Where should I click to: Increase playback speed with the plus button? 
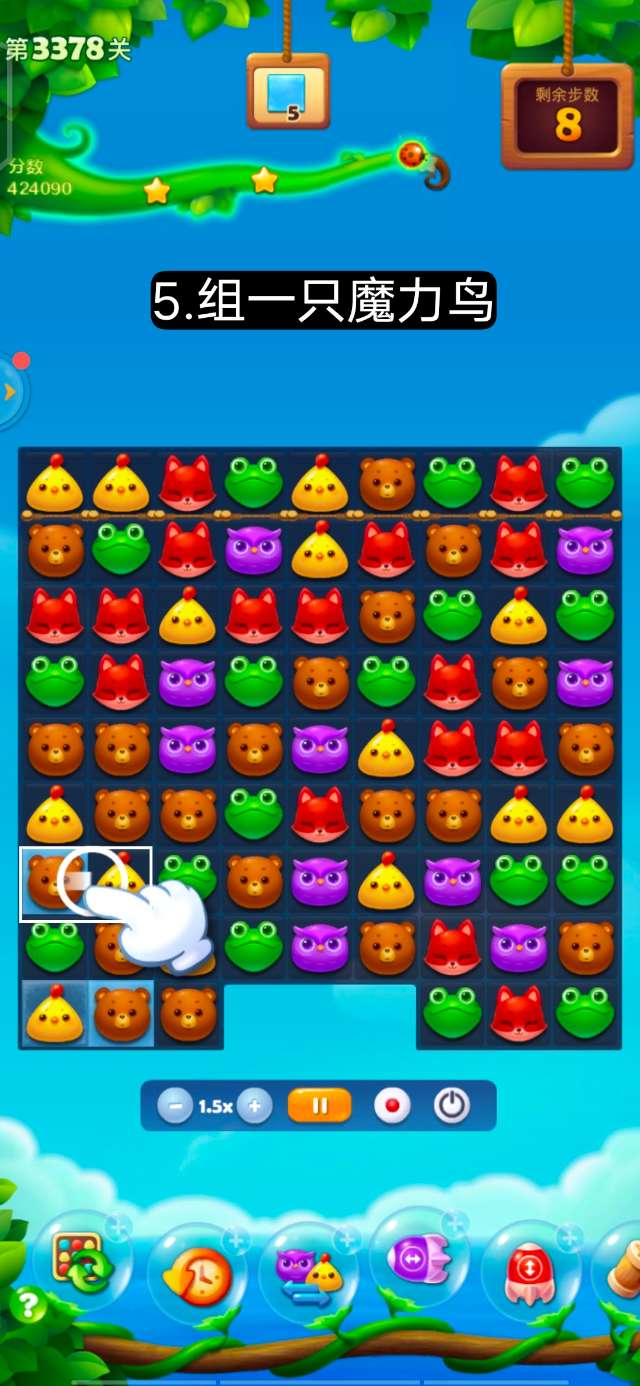(255, 1106)
